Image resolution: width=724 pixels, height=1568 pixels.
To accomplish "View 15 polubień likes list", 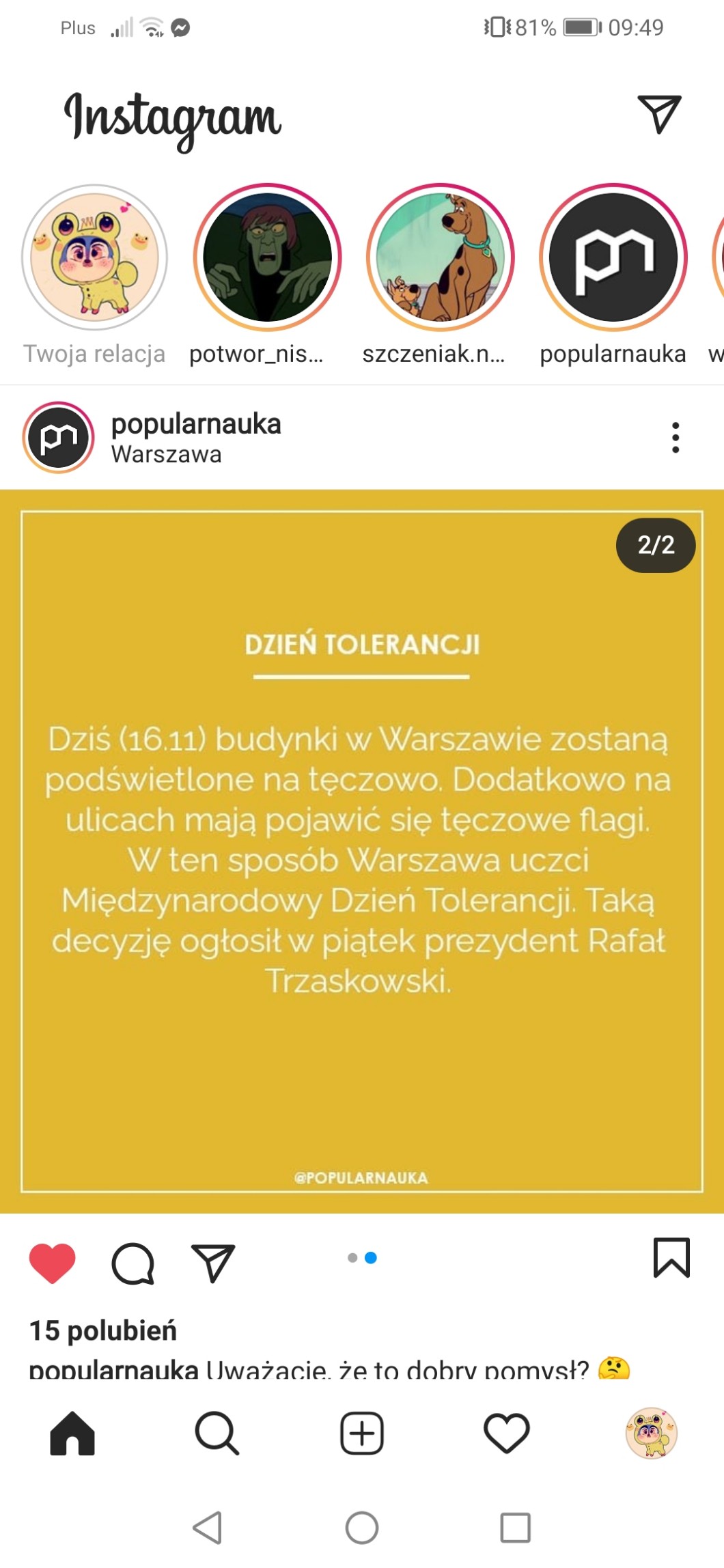I will (103, 1330).
